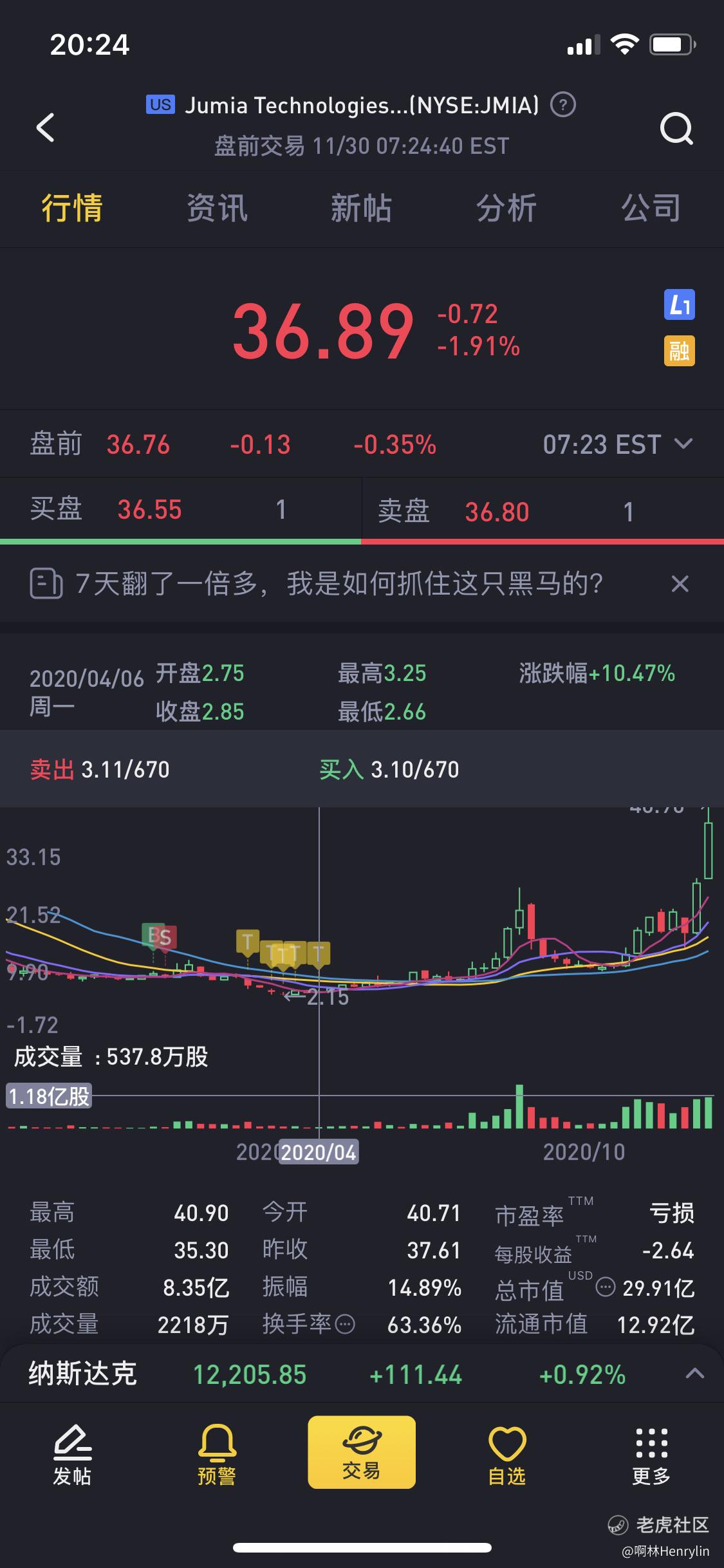This screenshot has width=724, height=1568.
Task: Switch to the 新帖 tab
Action: tap(361, 209)
